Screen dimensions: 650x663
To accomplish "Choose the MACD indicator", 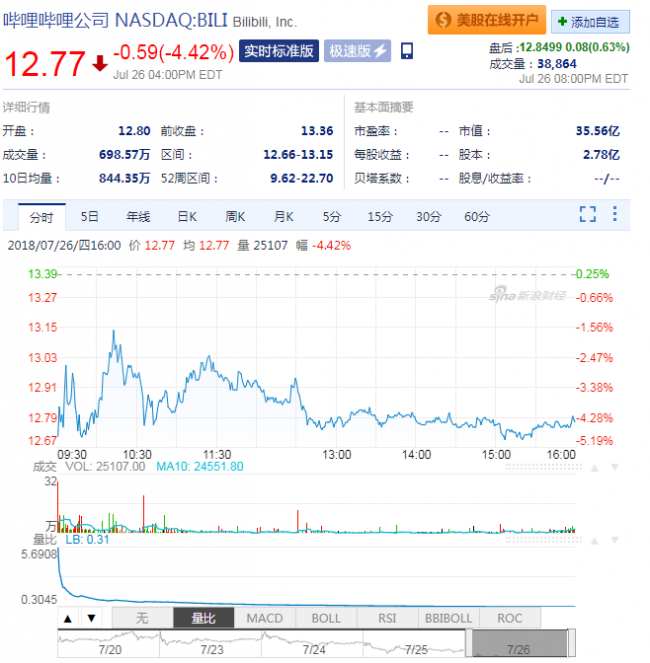I will click(264, 618).
